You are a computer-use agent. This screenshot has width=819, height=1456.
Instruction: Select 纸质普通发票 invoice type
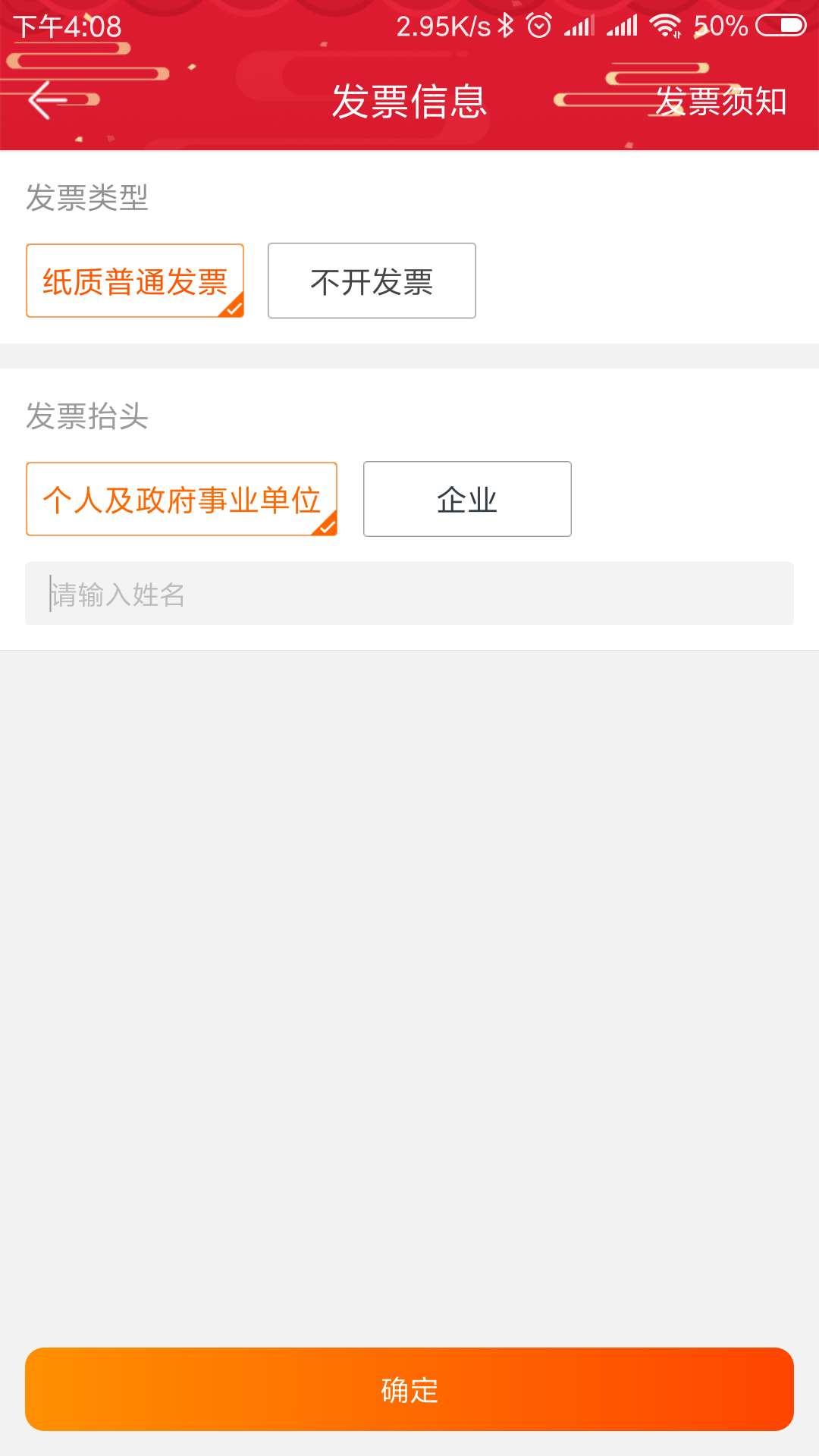click(135, 281)
